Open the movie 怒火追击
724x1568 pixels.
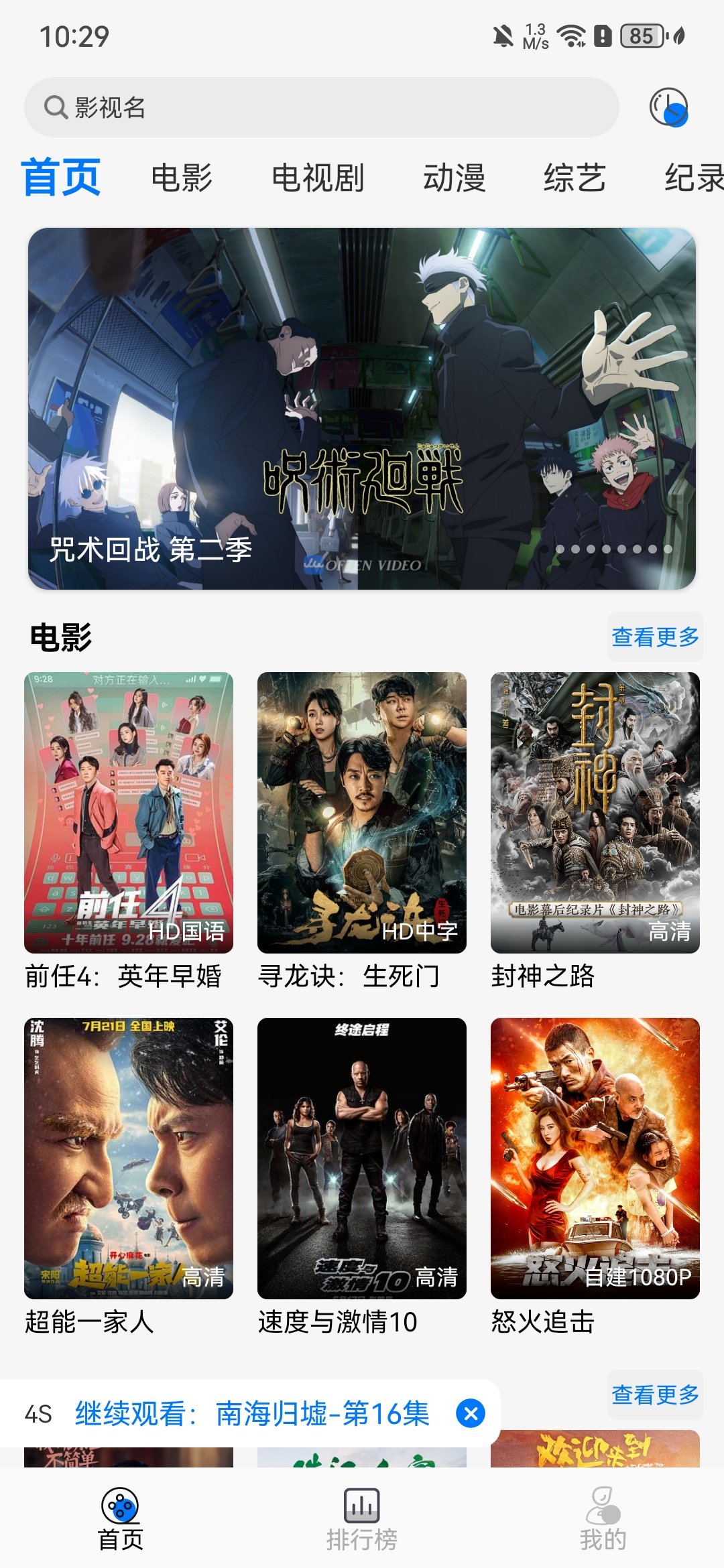pos(595,1159)
